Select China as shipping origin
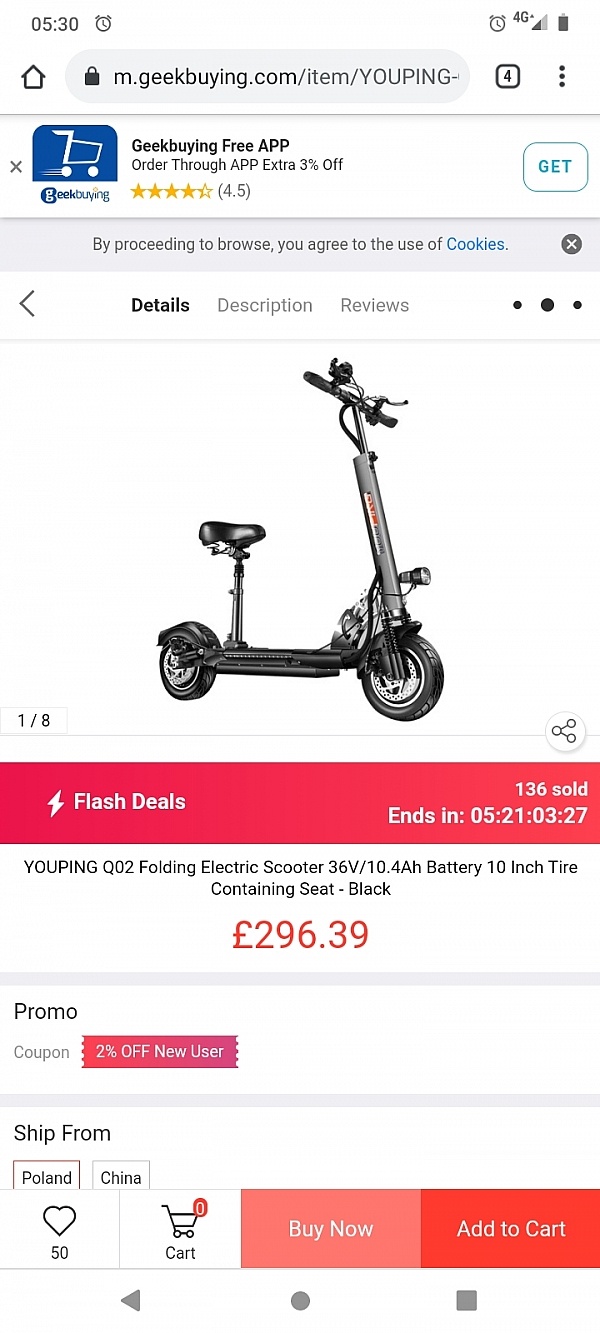 coord(121,1176)
